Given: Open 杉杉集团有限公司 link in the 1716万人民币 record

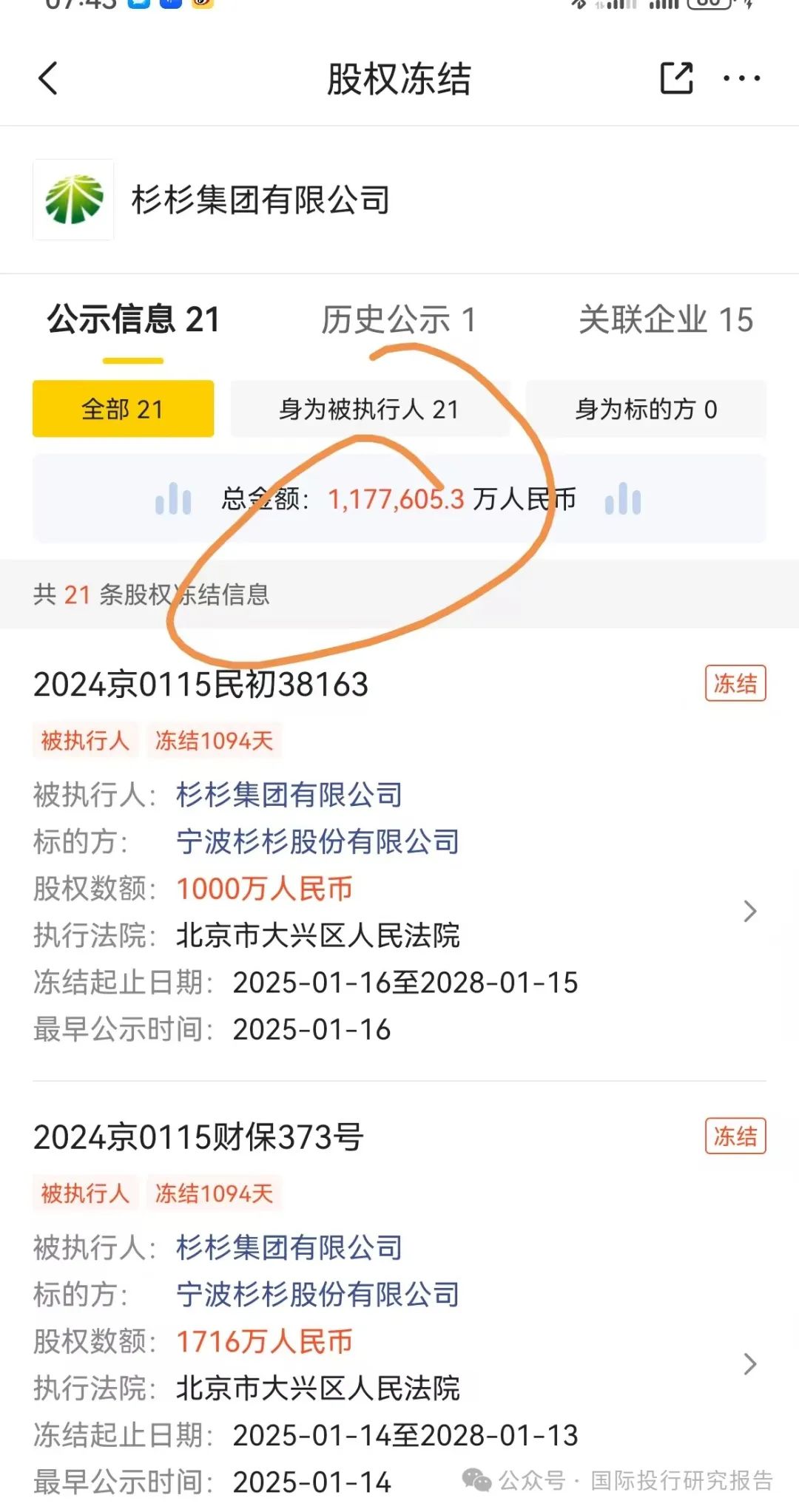Looking at the screenshot, I should (x=289, y=1247).
